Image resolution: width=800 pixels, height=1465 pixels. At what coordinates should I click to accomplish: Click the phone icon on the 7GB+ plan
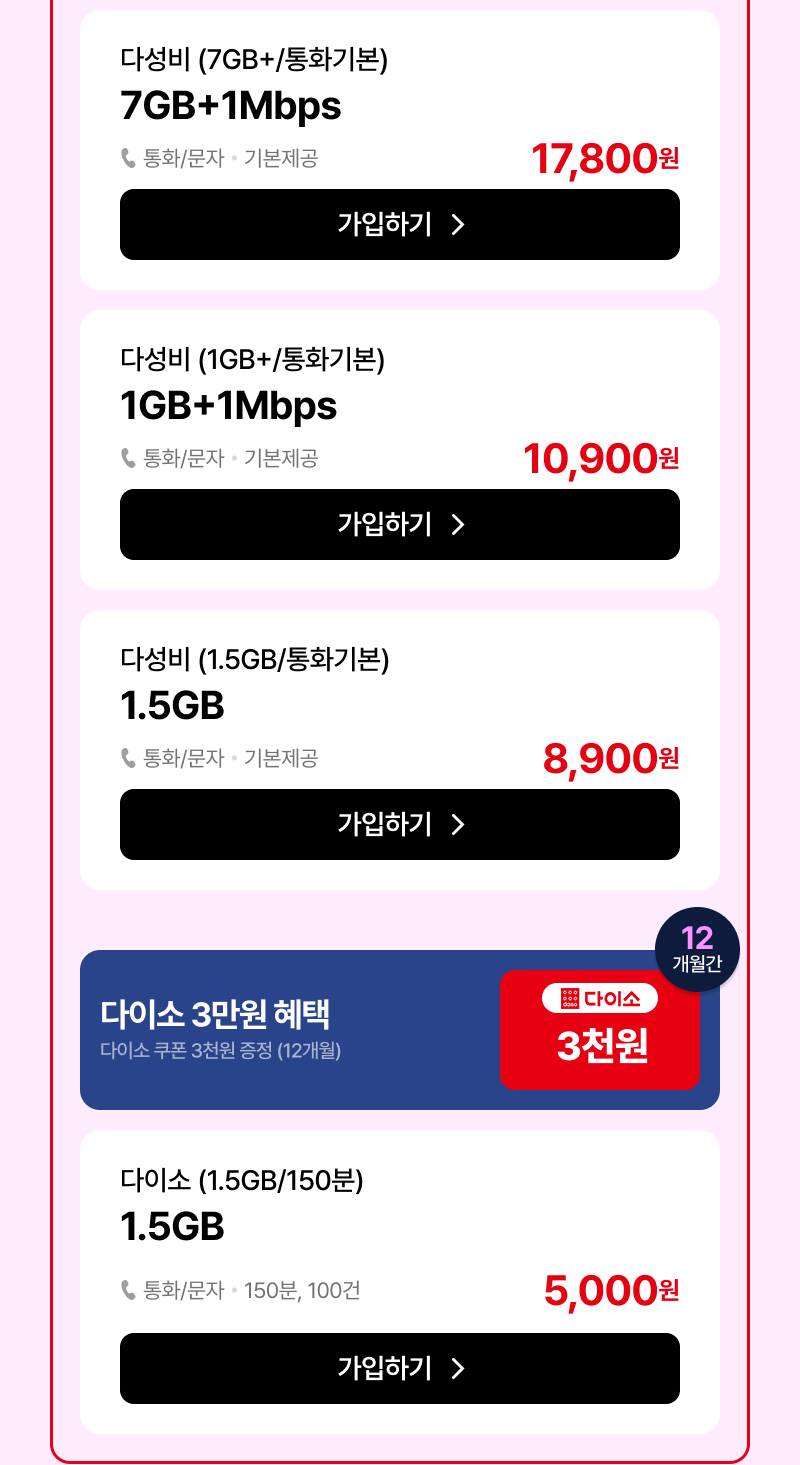pos(127,158)
